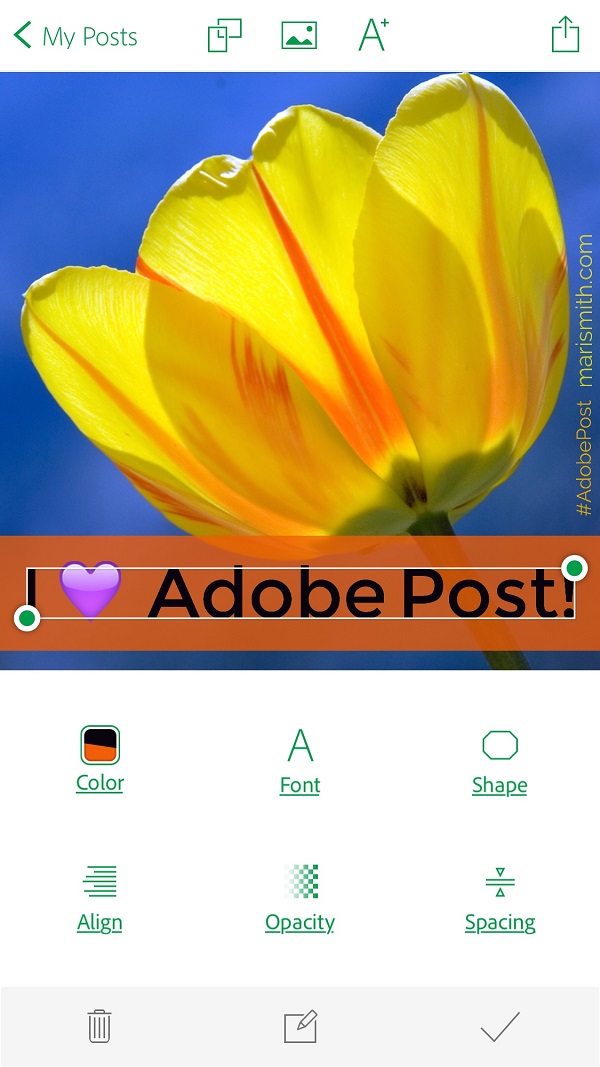The image size is (600, 1067).
Task: Share the post via export icon
Action: point(565,35)
